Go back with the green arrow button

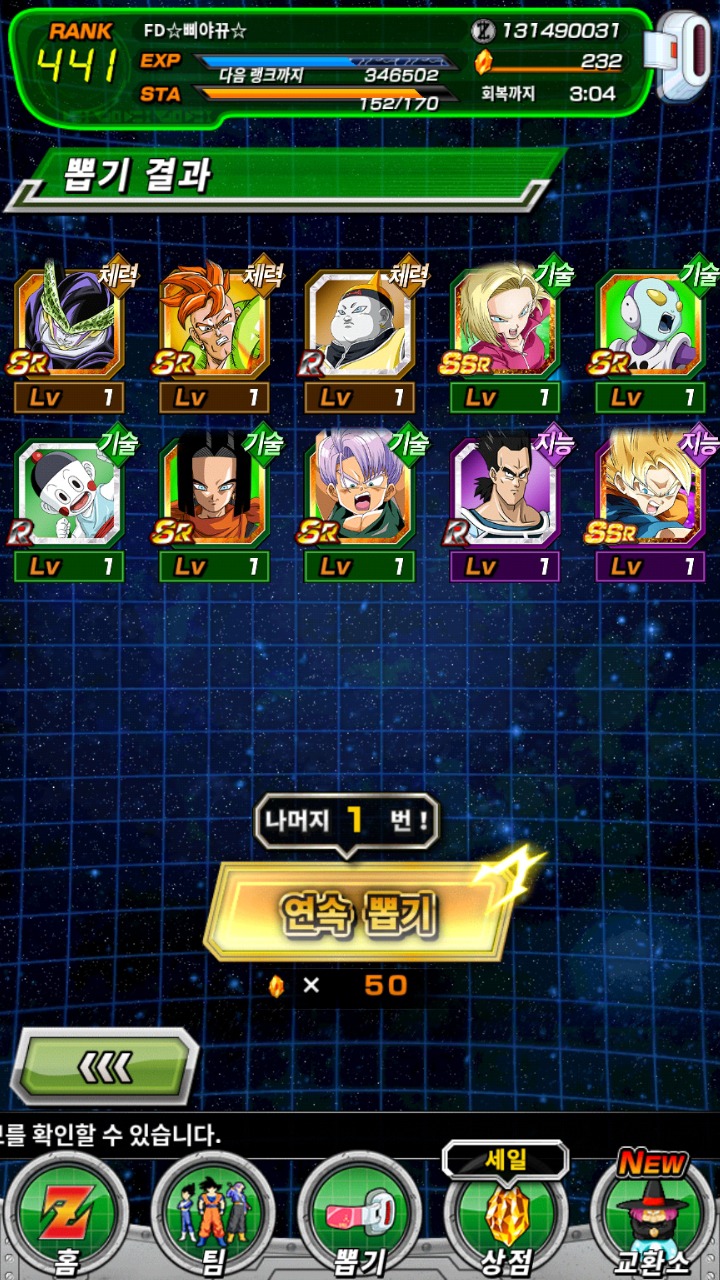[x=104, y=1067]
